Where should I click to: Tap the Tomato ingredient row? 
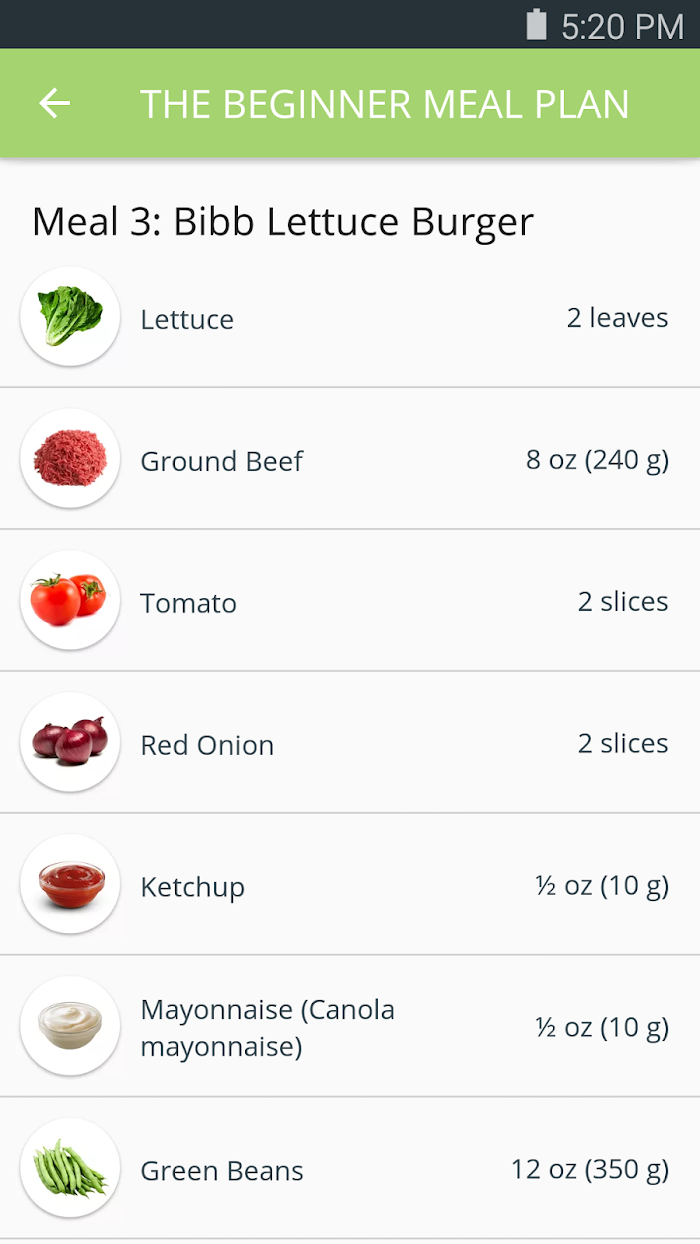coord(350,601)
